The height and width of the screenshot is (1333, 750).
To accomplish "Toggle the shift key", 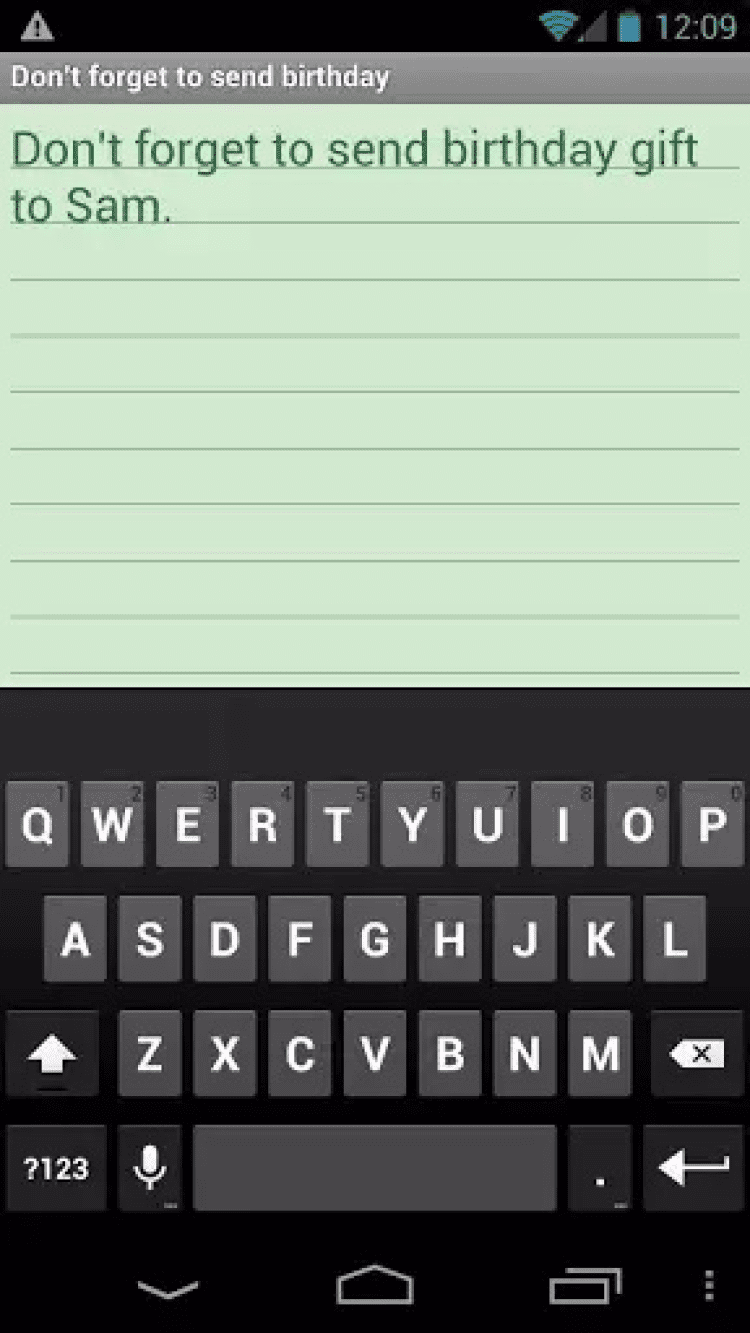I will tap(52, 1054).
